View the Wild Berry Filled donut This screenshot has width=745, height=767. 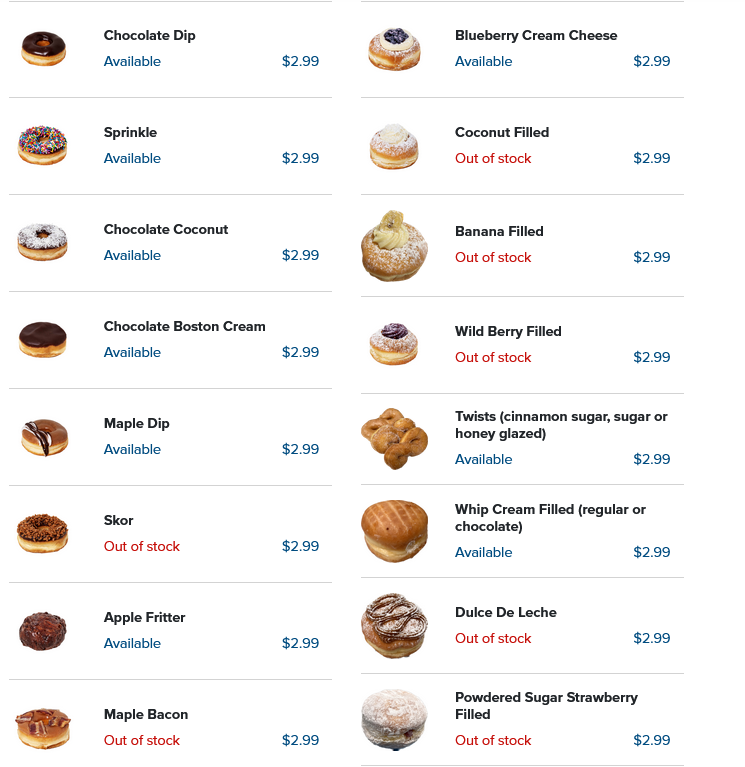pyautogui.click(x=508, y=332)
